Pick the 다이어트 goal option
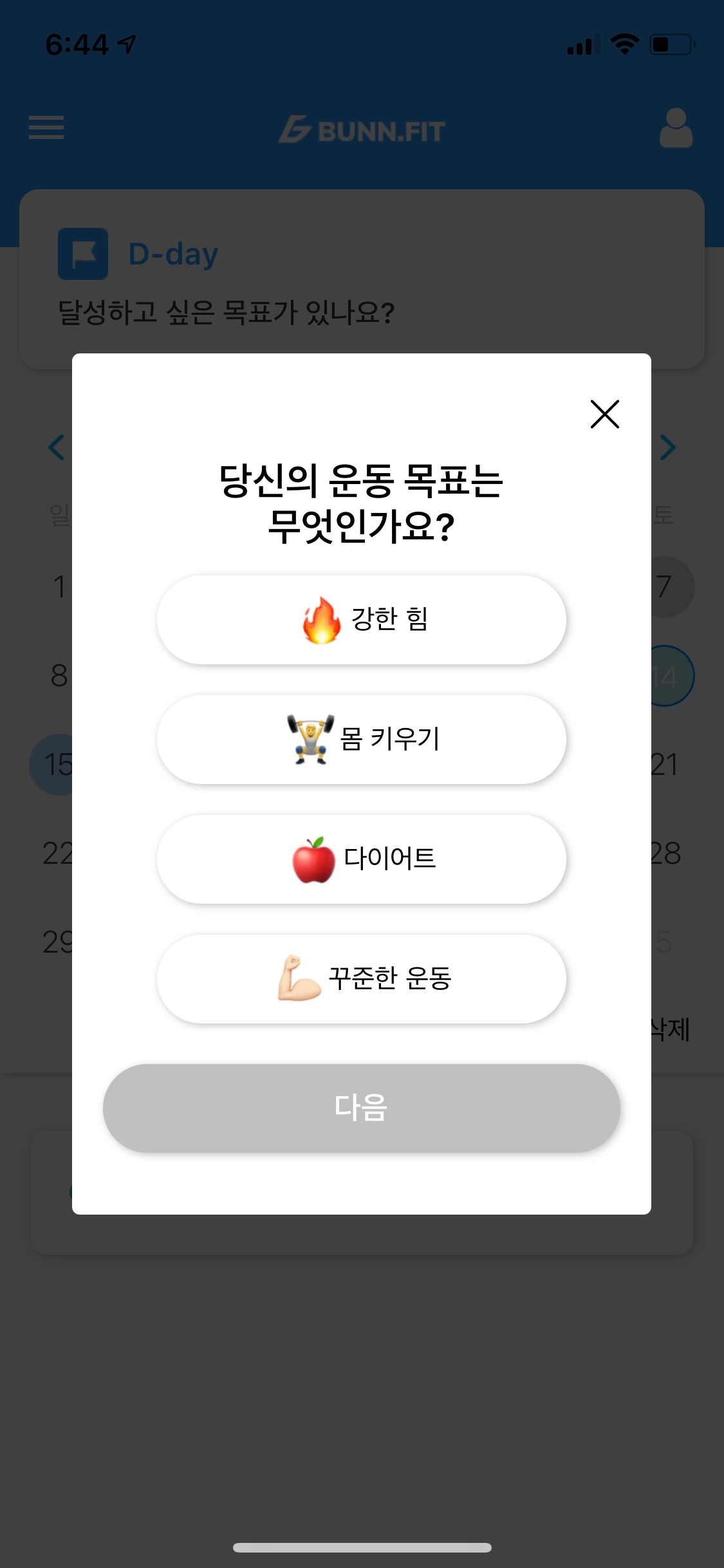Viewport: 724px width, 1568px height. [362, 859]
